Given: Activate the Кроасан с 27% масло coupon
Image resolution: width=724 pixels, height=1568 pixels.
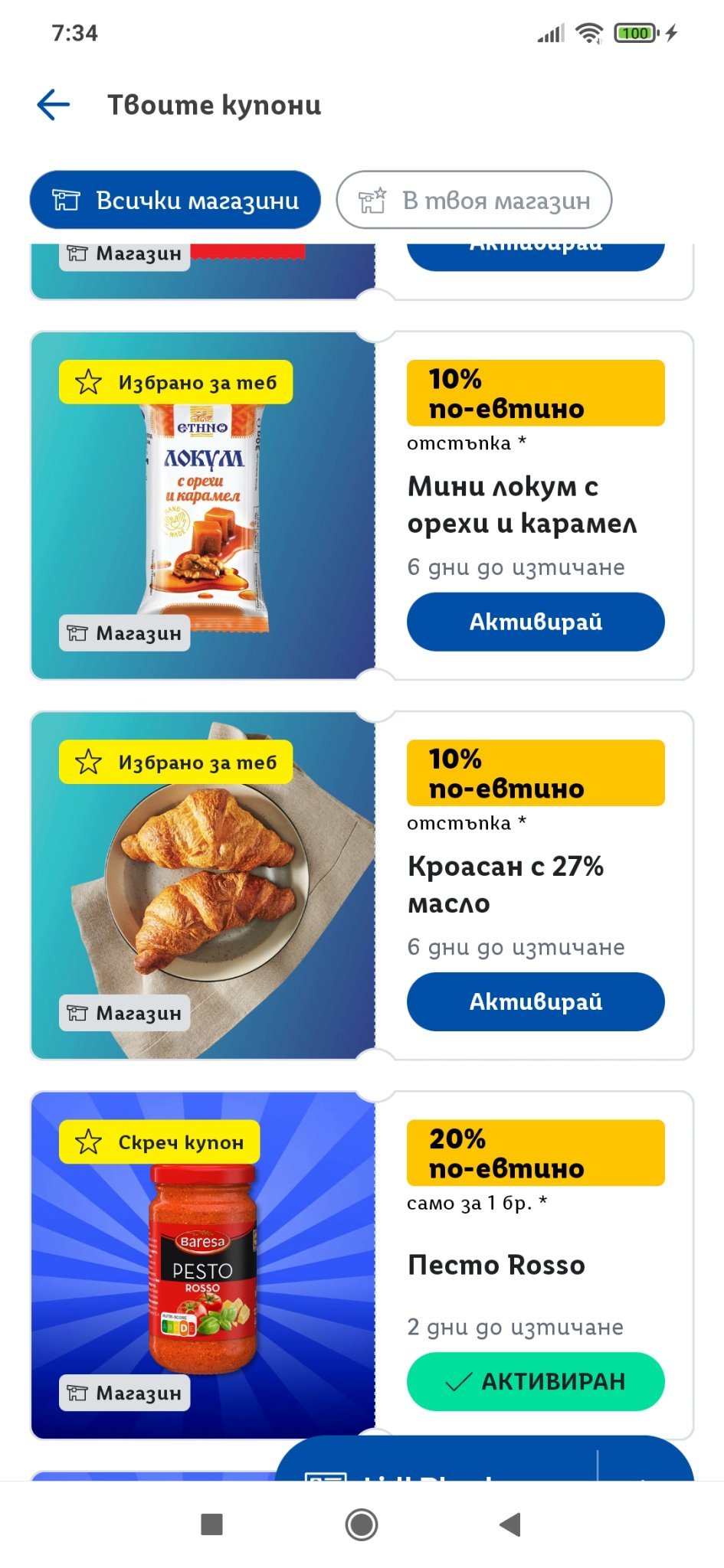Looking at the screenshot, I should click(535, 1001).
